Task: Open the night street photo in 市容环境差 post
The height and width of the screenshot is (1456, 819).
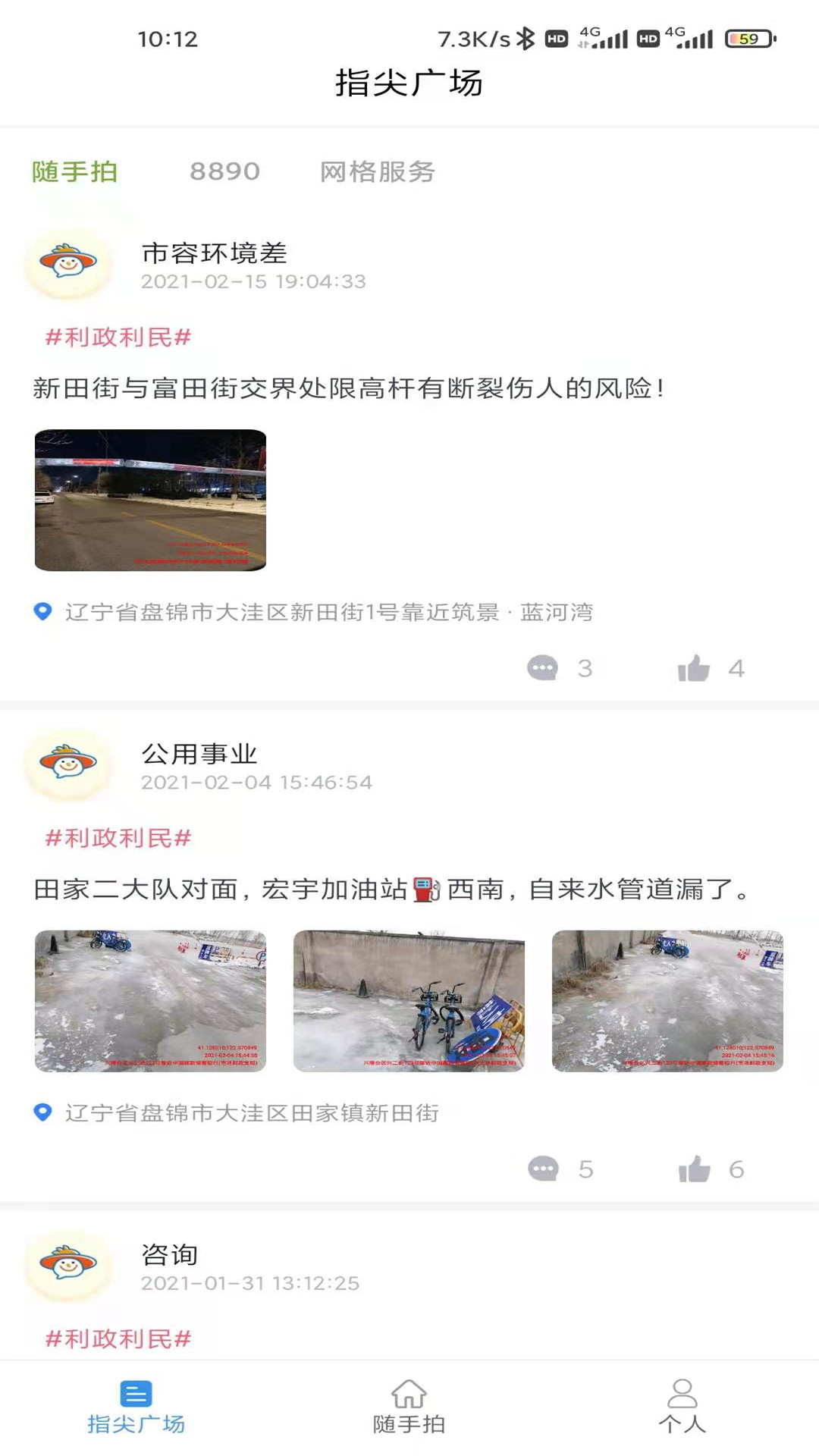Action: (150, 500)
